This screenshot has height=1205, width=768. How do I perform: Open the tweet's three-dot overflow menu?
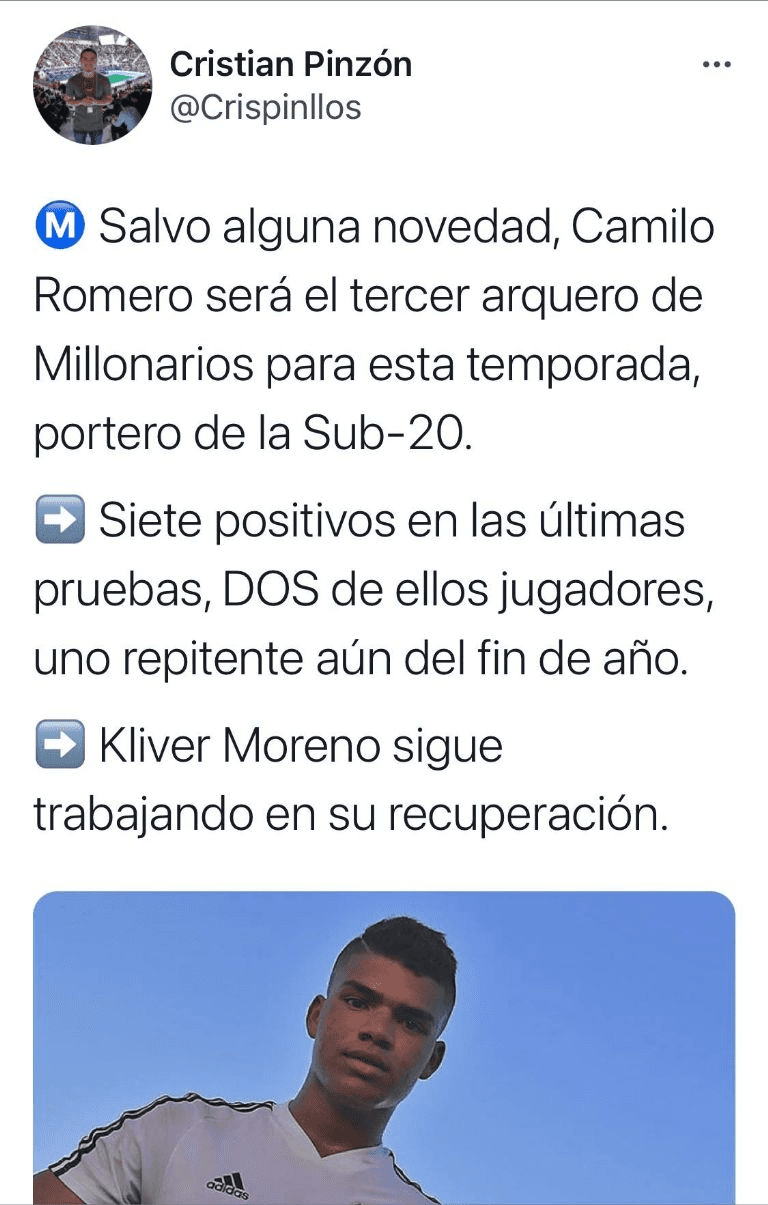tap(716, 66)
